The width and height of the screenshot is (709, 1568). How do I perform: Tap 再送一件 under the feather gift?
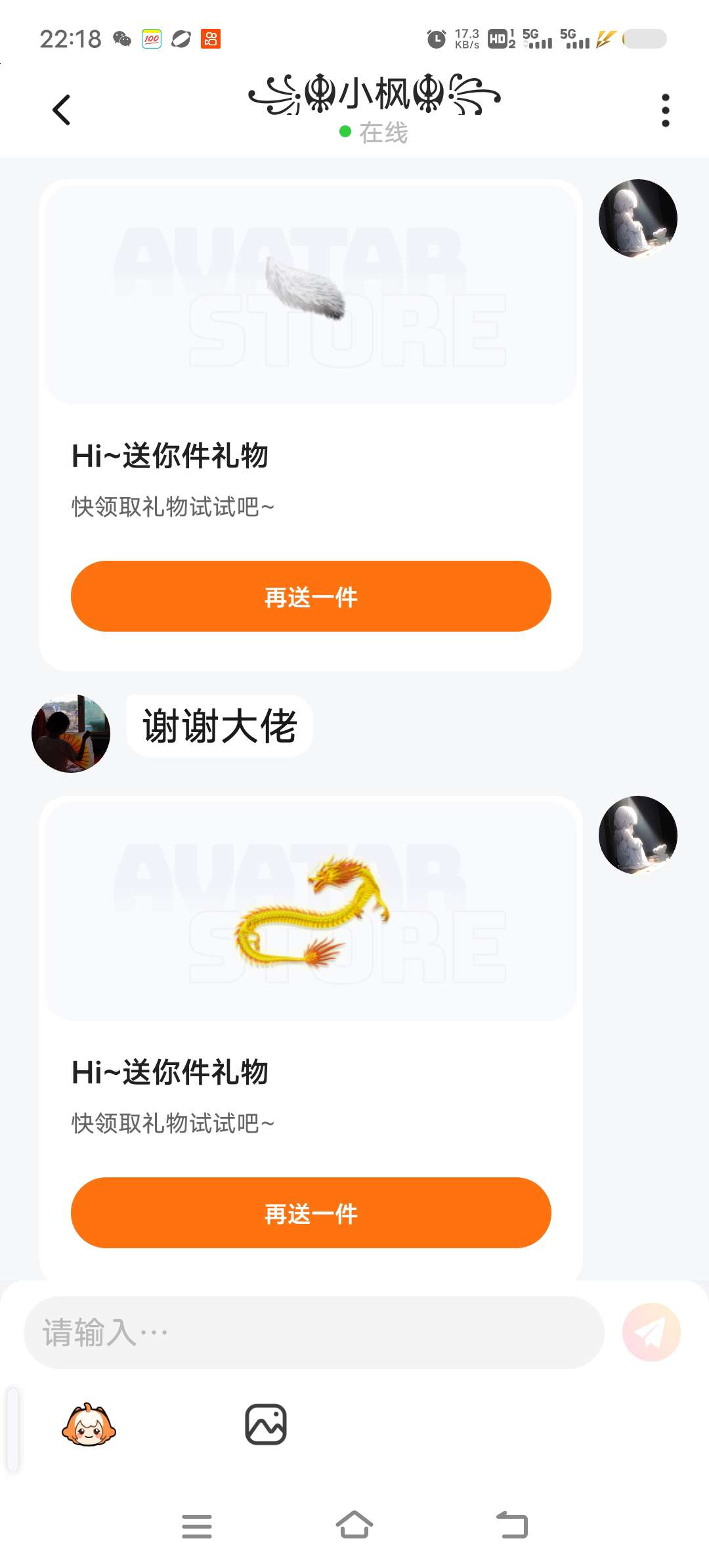click(311, 596)
